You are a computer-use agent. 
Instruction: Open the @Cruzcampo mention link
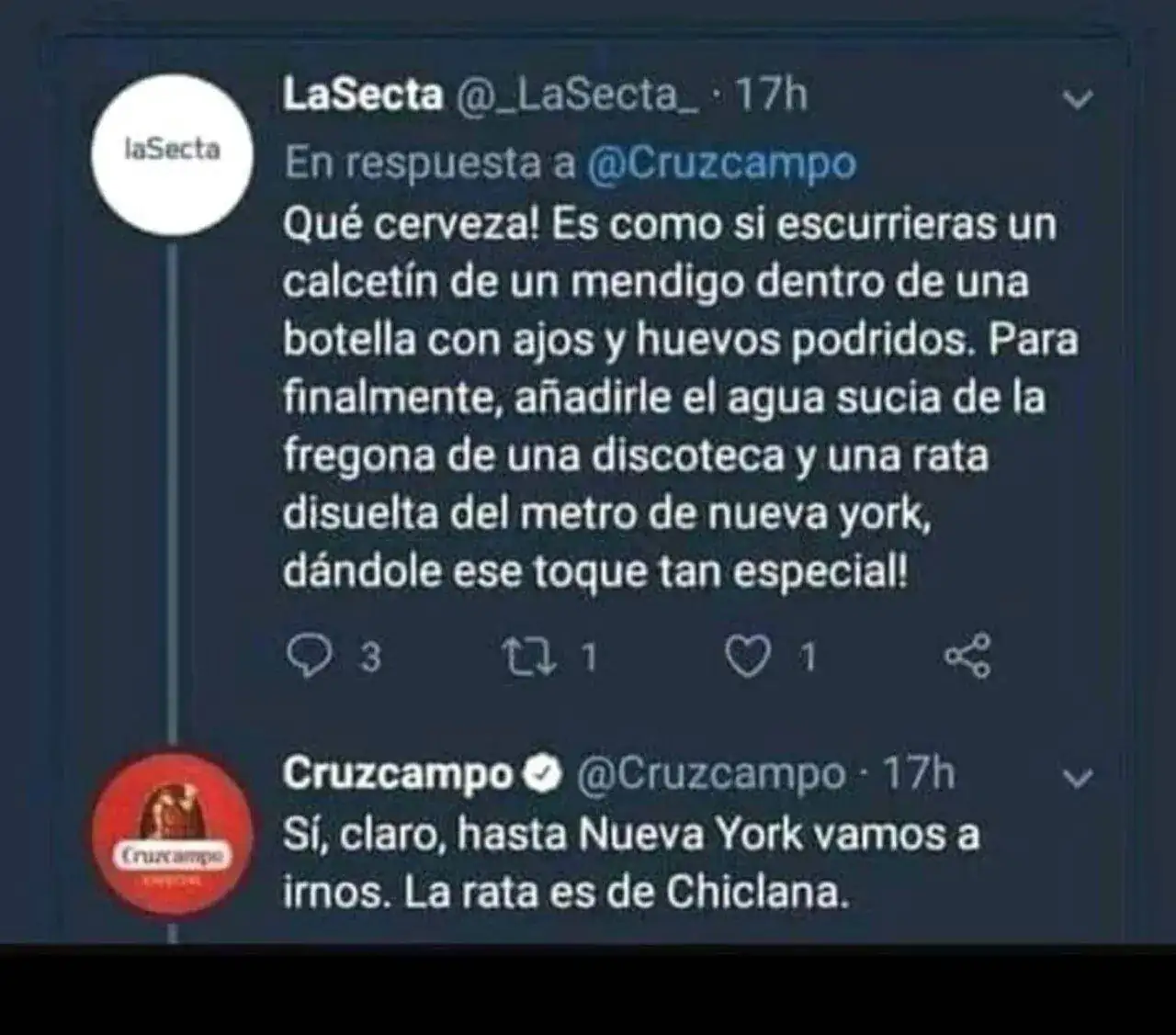720,163
